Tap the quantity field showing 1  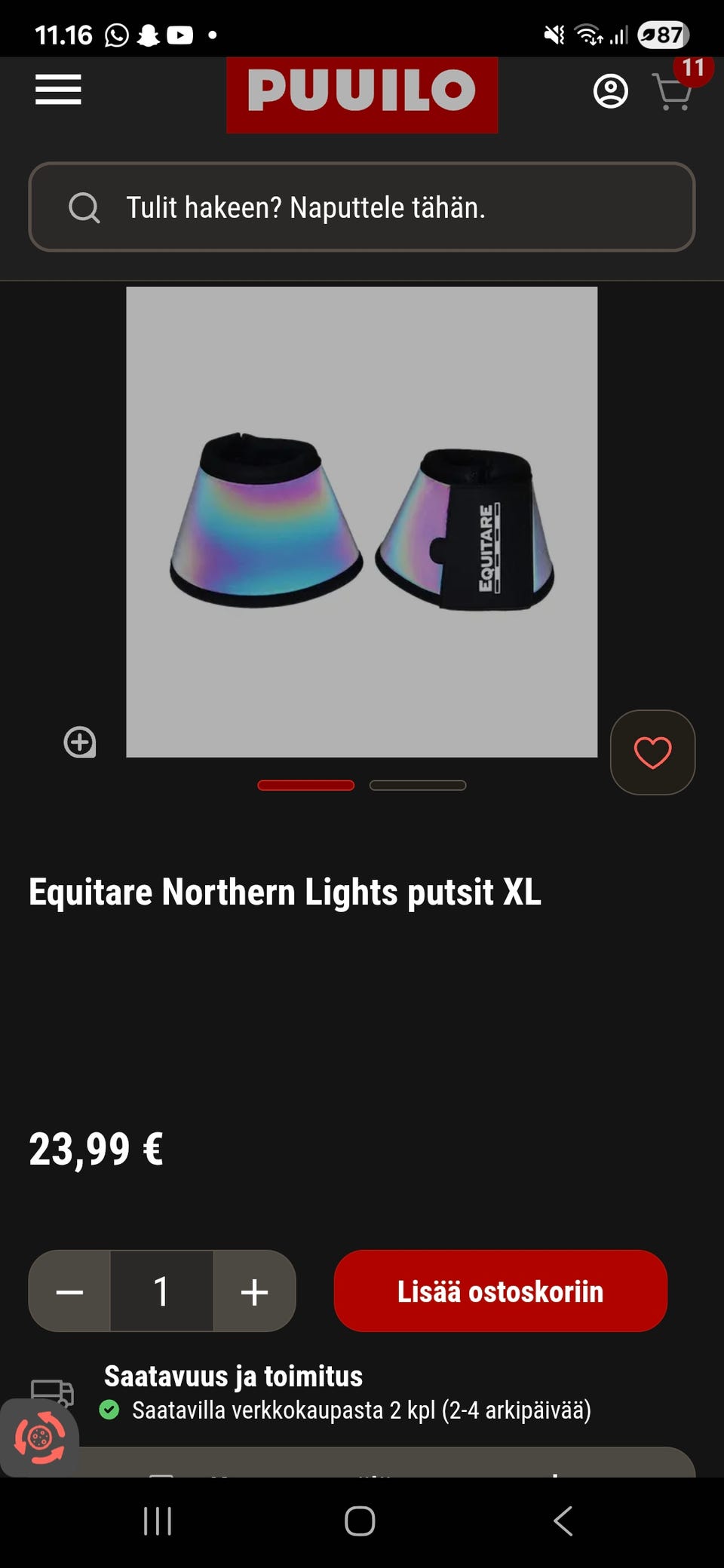161,1291
